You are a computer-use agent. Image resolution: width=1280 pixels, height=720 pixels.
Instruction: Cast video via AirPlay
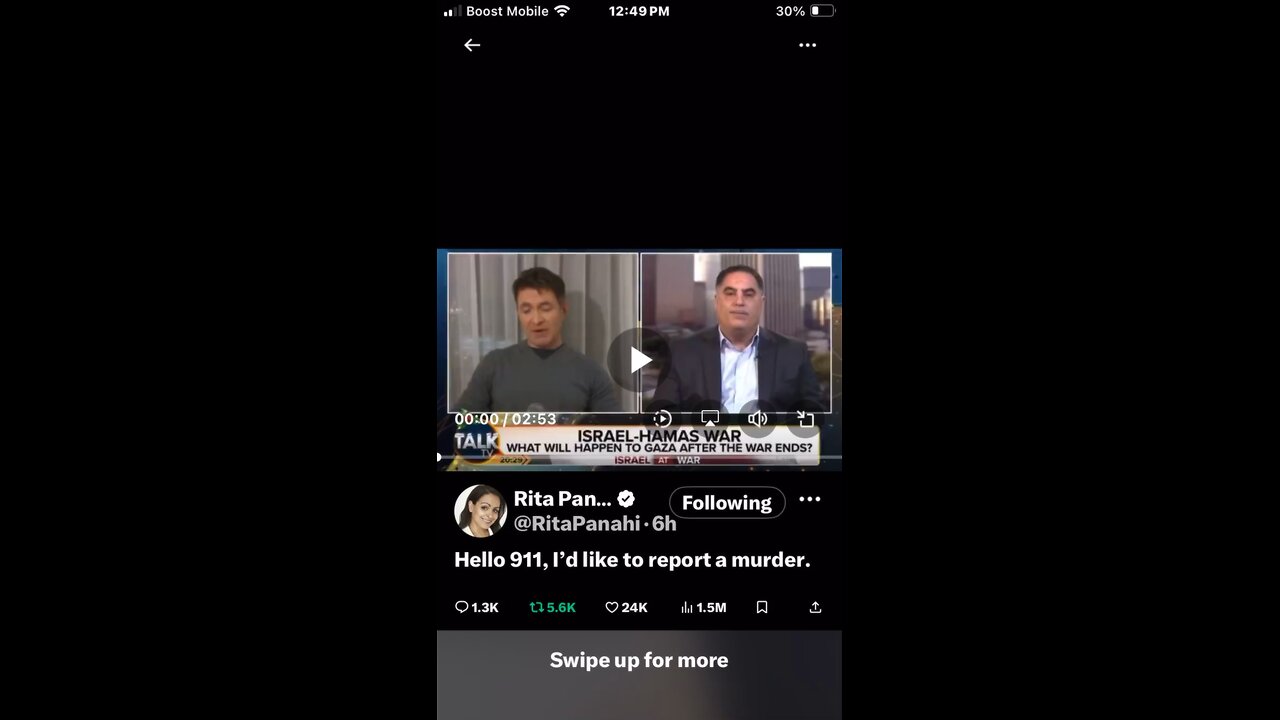point(710,419)
